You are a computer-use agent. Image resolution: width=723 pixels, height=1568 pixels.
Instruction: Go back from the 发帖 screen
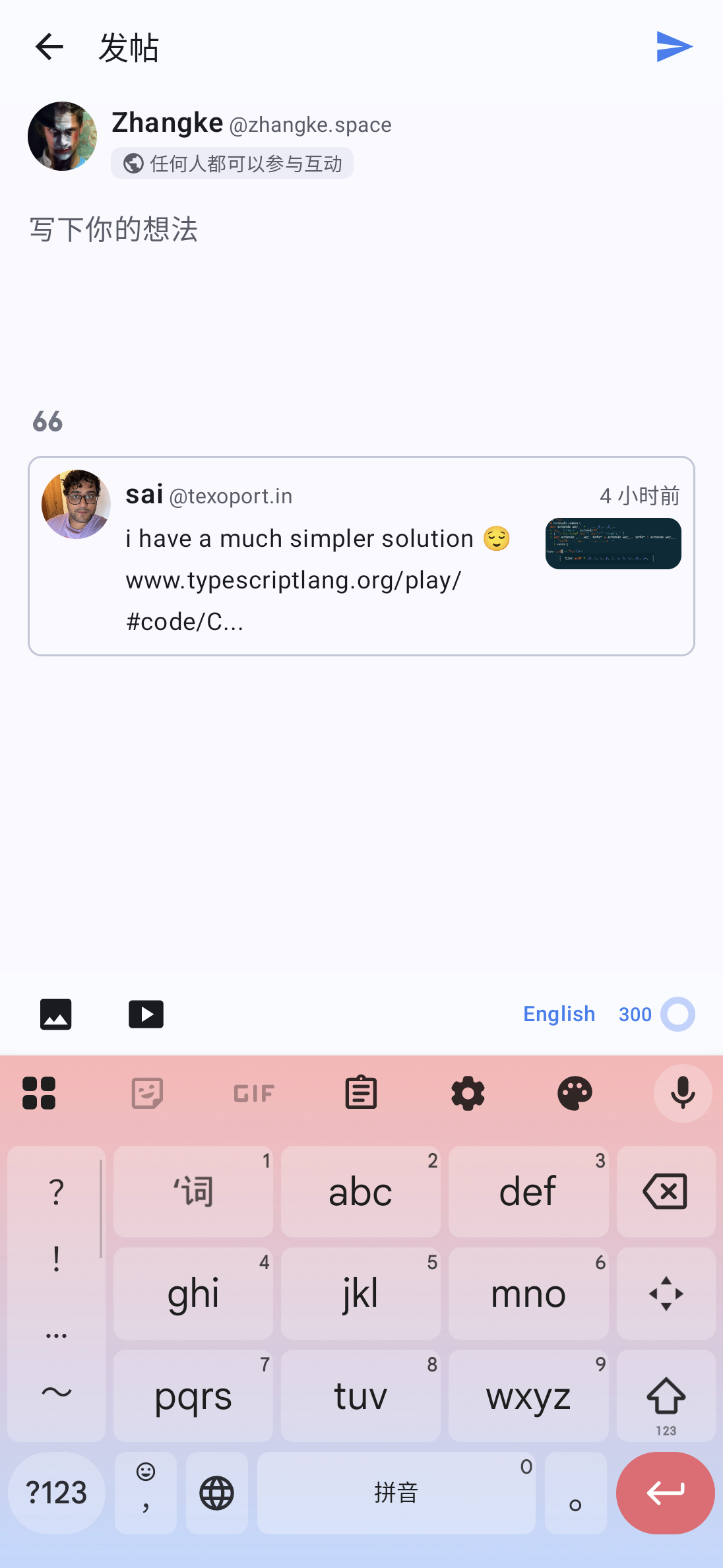pos(49,47)
